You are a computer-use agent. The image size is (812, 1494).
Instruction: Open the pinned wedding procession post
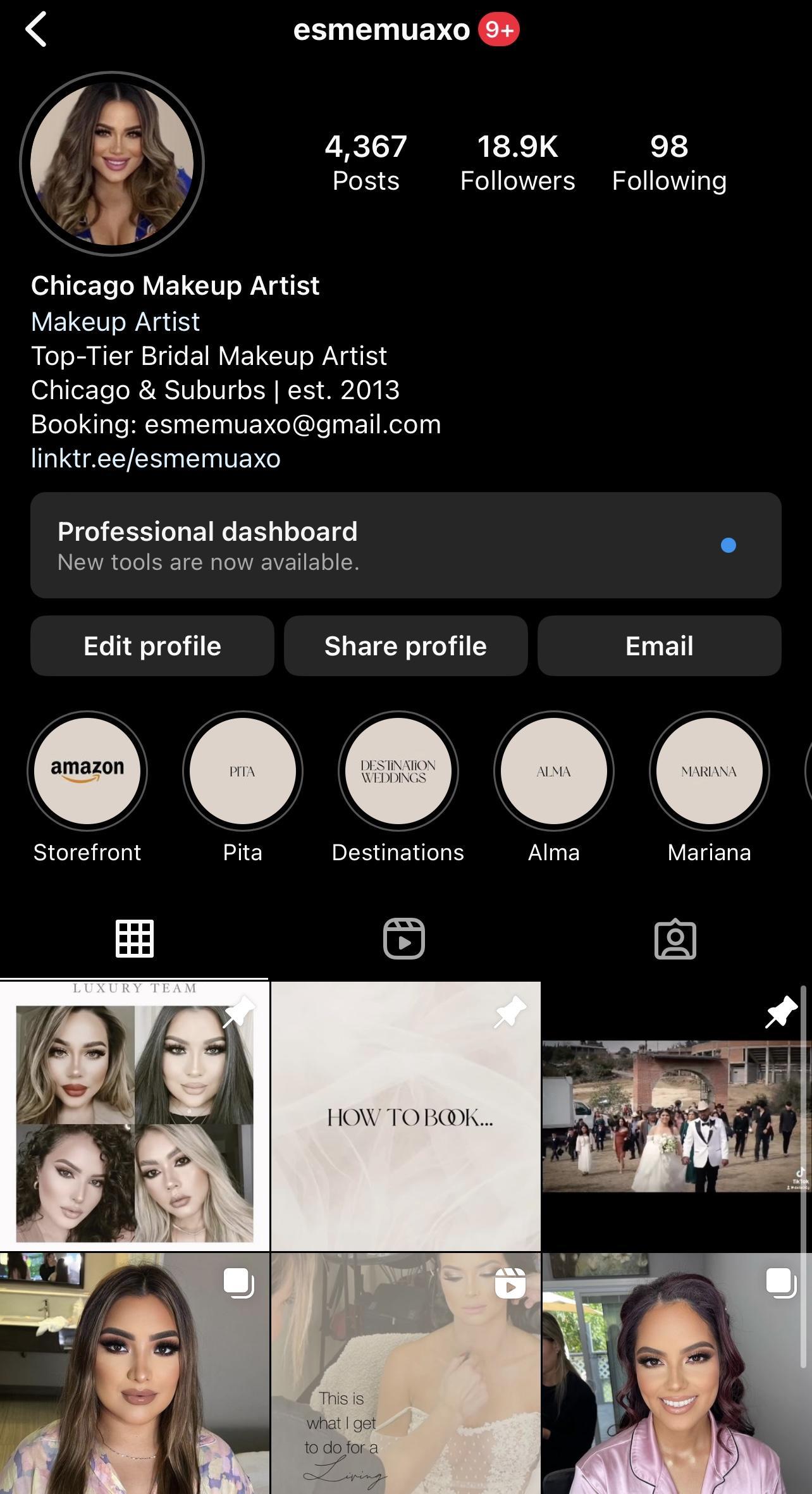point(676,1116)
